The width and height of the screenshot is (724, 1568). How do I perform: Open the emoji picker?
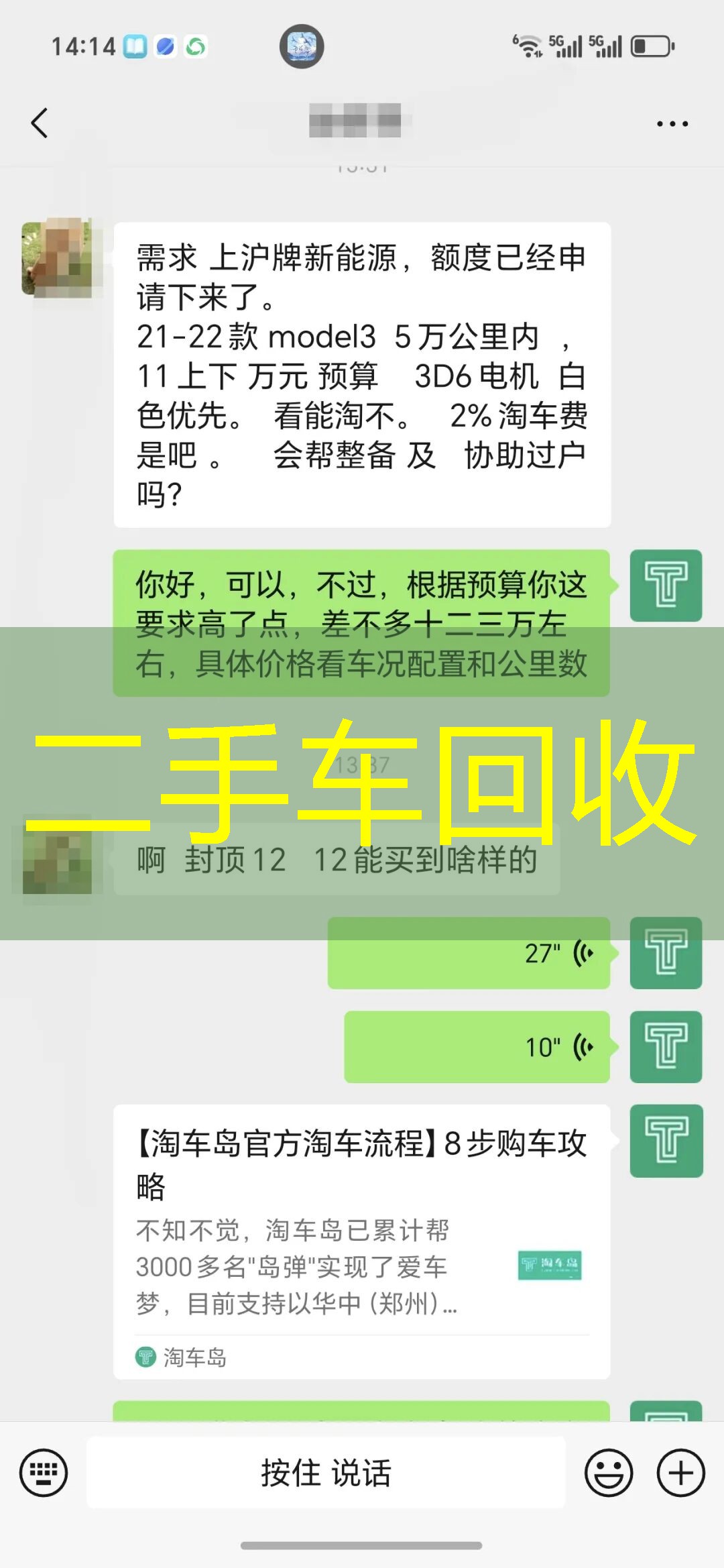coord(609,1473)
